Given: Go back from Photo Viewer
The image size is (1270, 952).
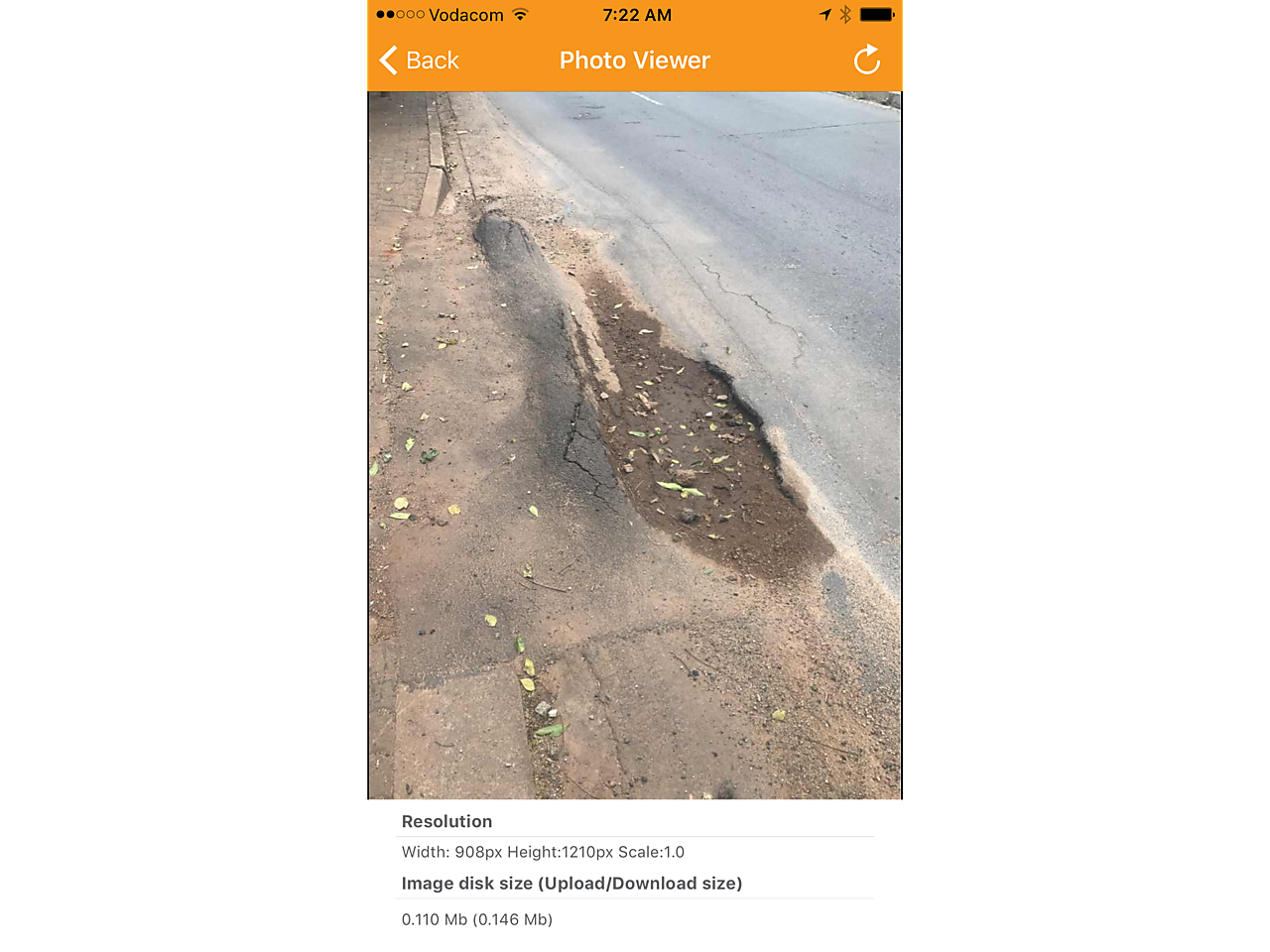Looking at the screenshot, I should pyautogui.click(x=420, y=60).
